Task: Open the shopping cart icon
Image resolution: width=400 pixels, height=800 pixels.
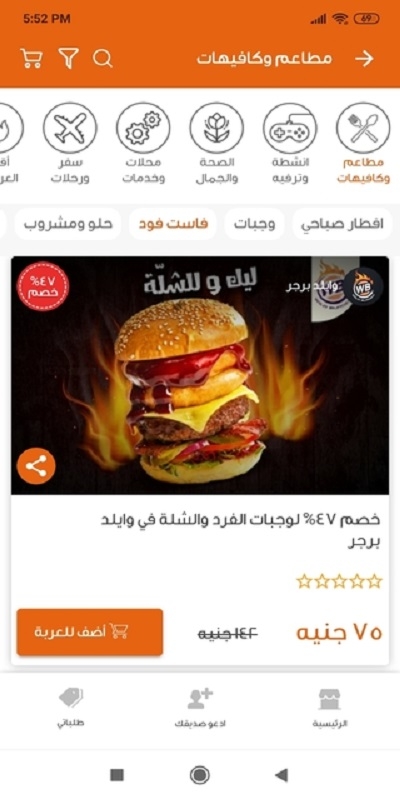Action: coord(31,58)
